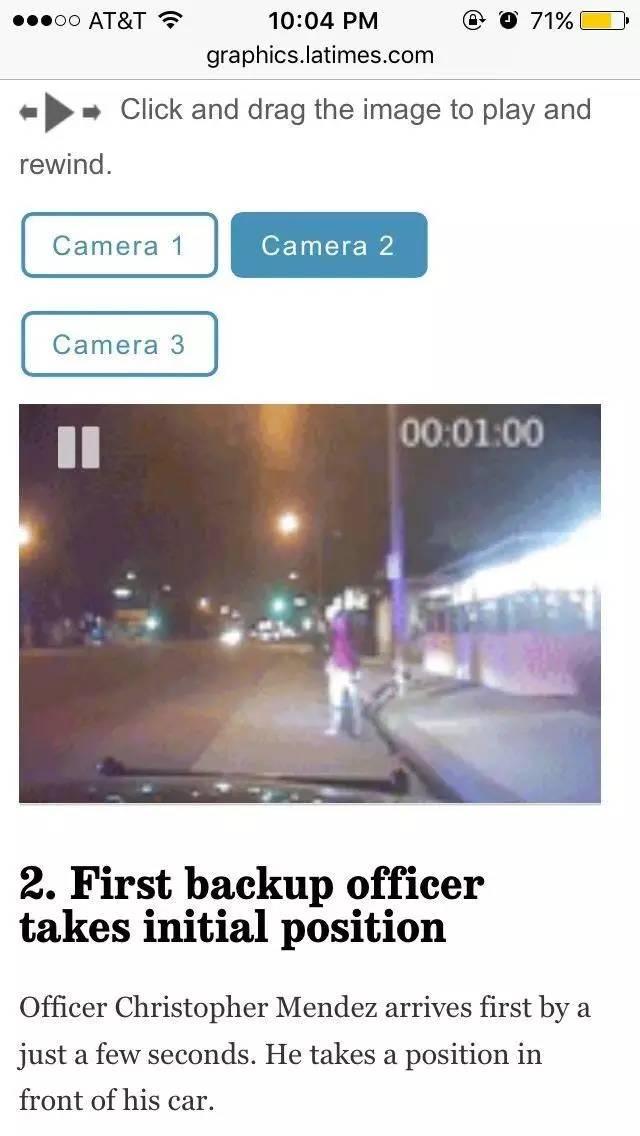Select the Camera 2 button

329,245
